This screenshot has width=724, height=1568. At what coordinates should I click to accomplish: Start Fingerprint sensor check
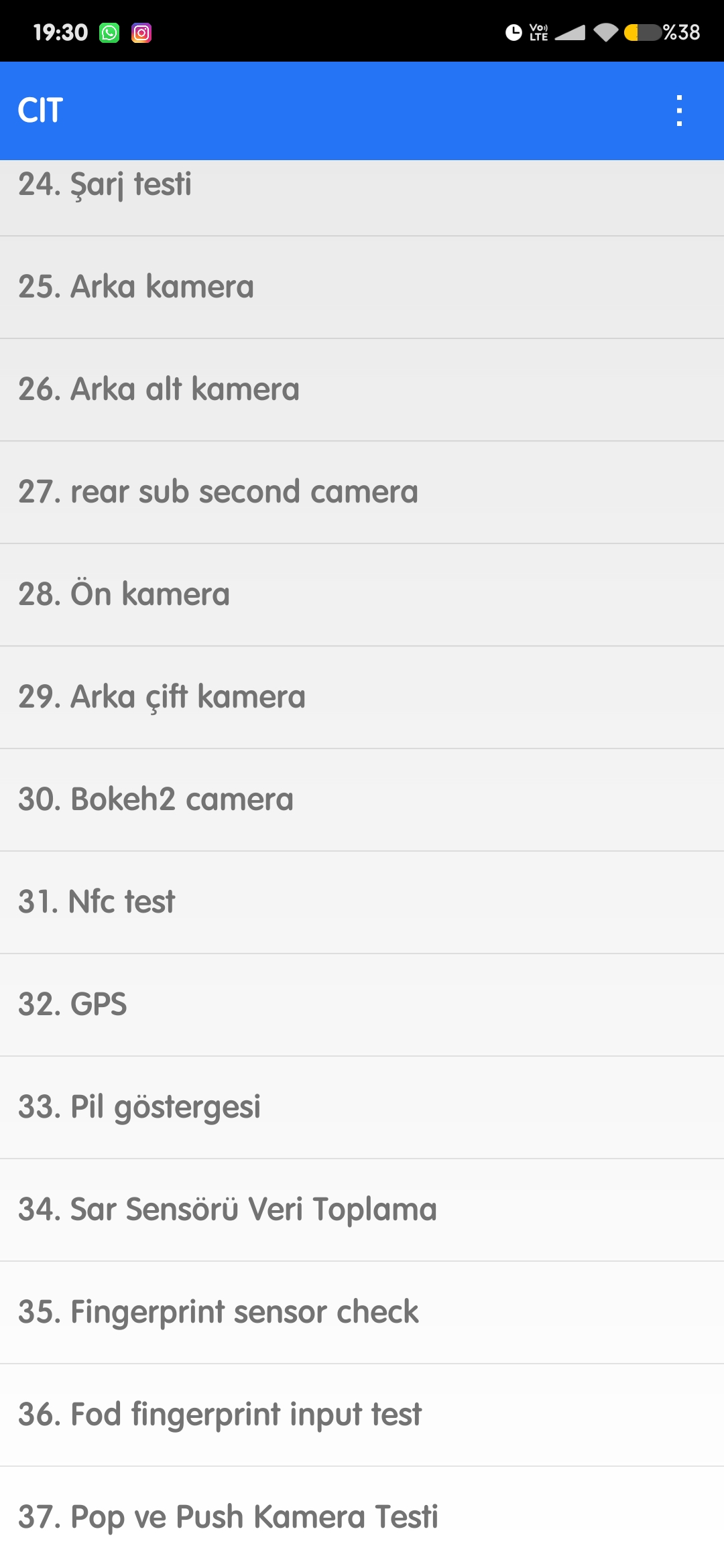[x=362, y=1313]
